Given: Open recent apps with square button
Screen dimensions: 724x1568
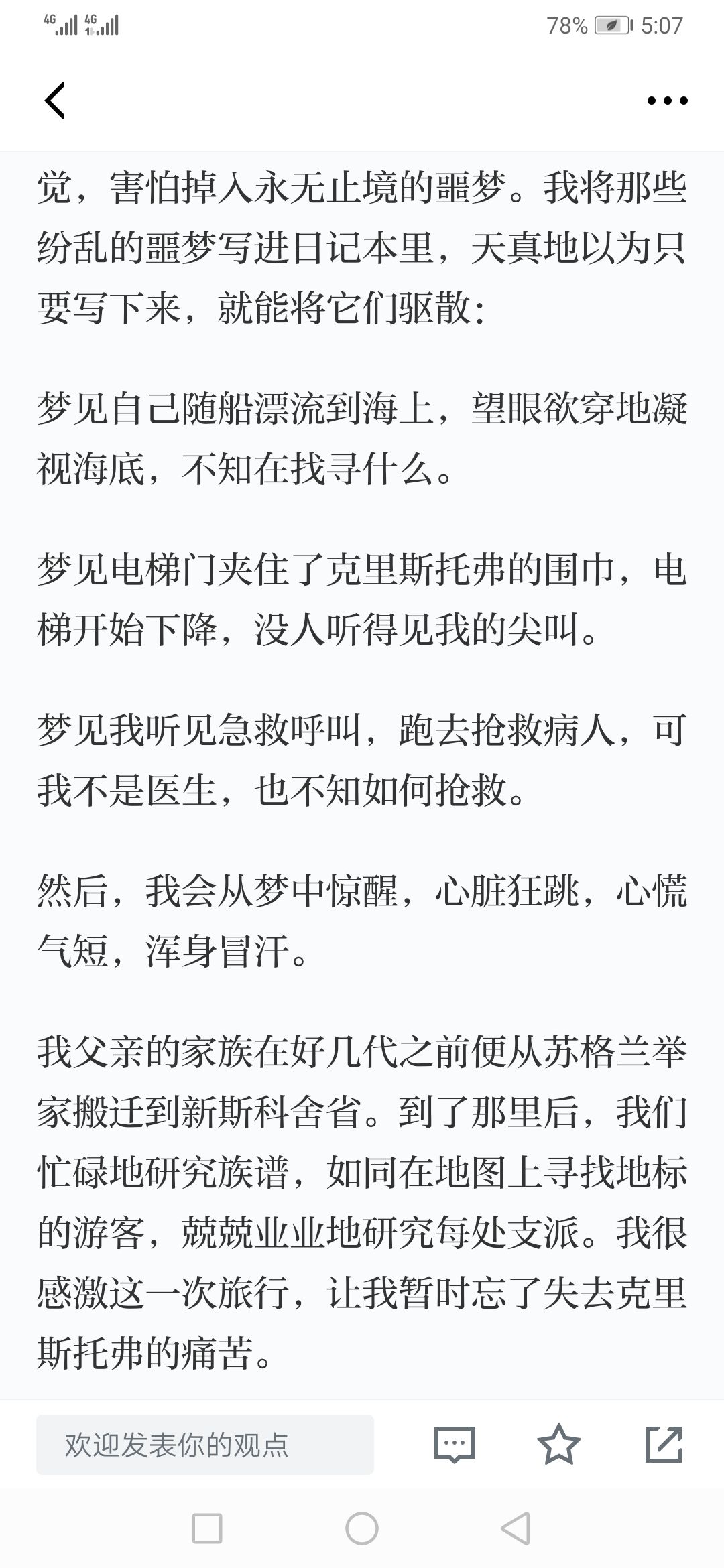Looking at the screenshot, I should pyautogui.click(x=207, y=1528).
